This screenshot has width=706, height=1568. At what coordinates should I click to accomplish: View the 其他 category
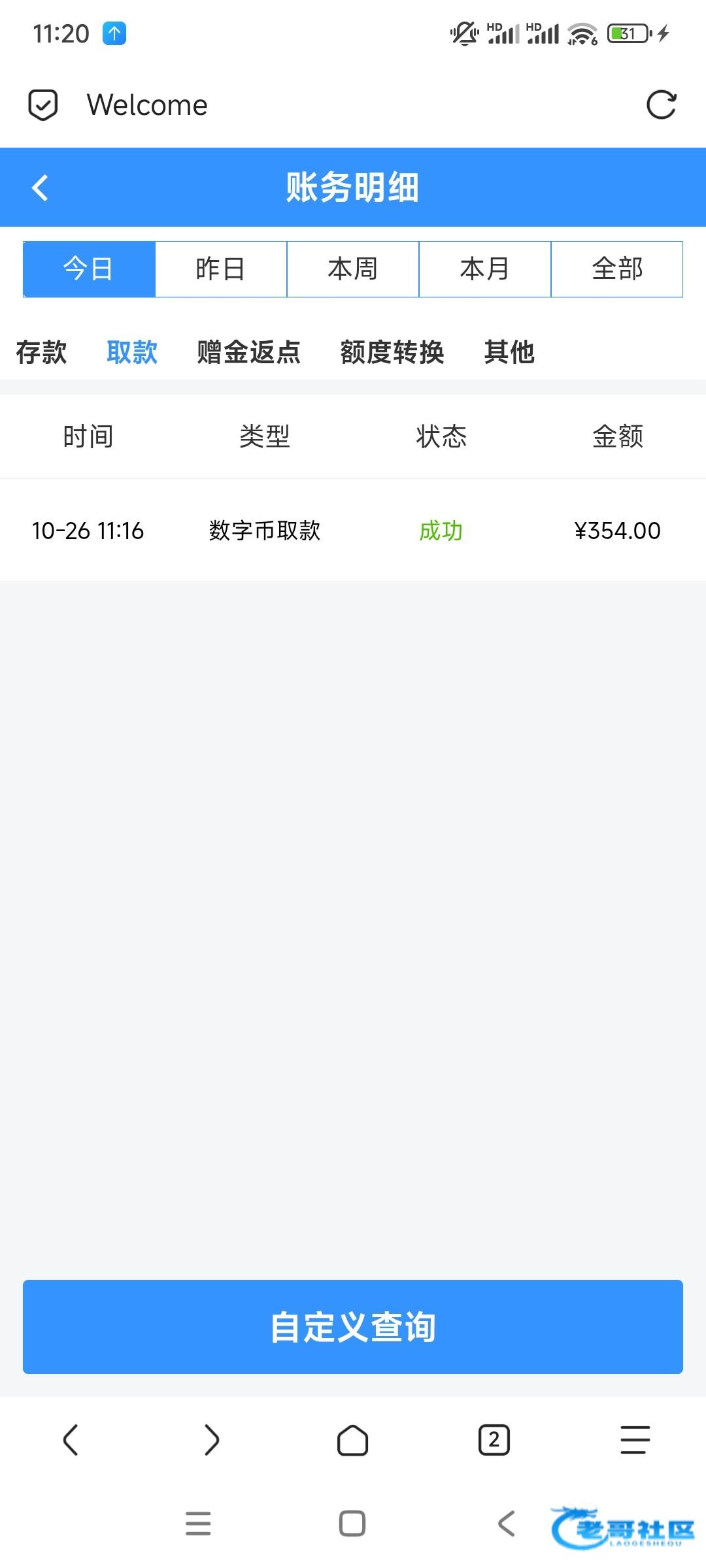(x=509, y=352)
